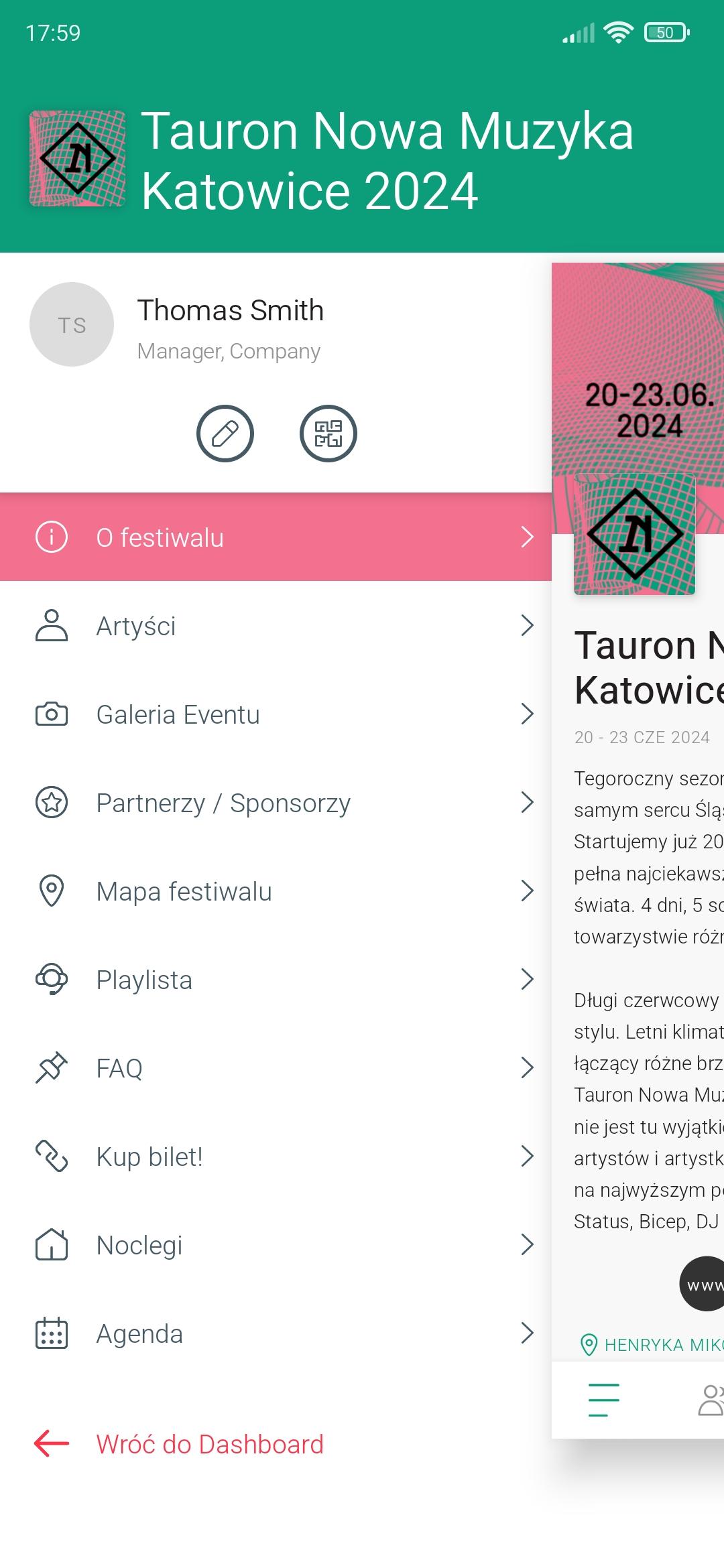Select the Playlista menu item
This screenshot has height=1568, width=724.
pyautogui.click(x=276, y=980)
